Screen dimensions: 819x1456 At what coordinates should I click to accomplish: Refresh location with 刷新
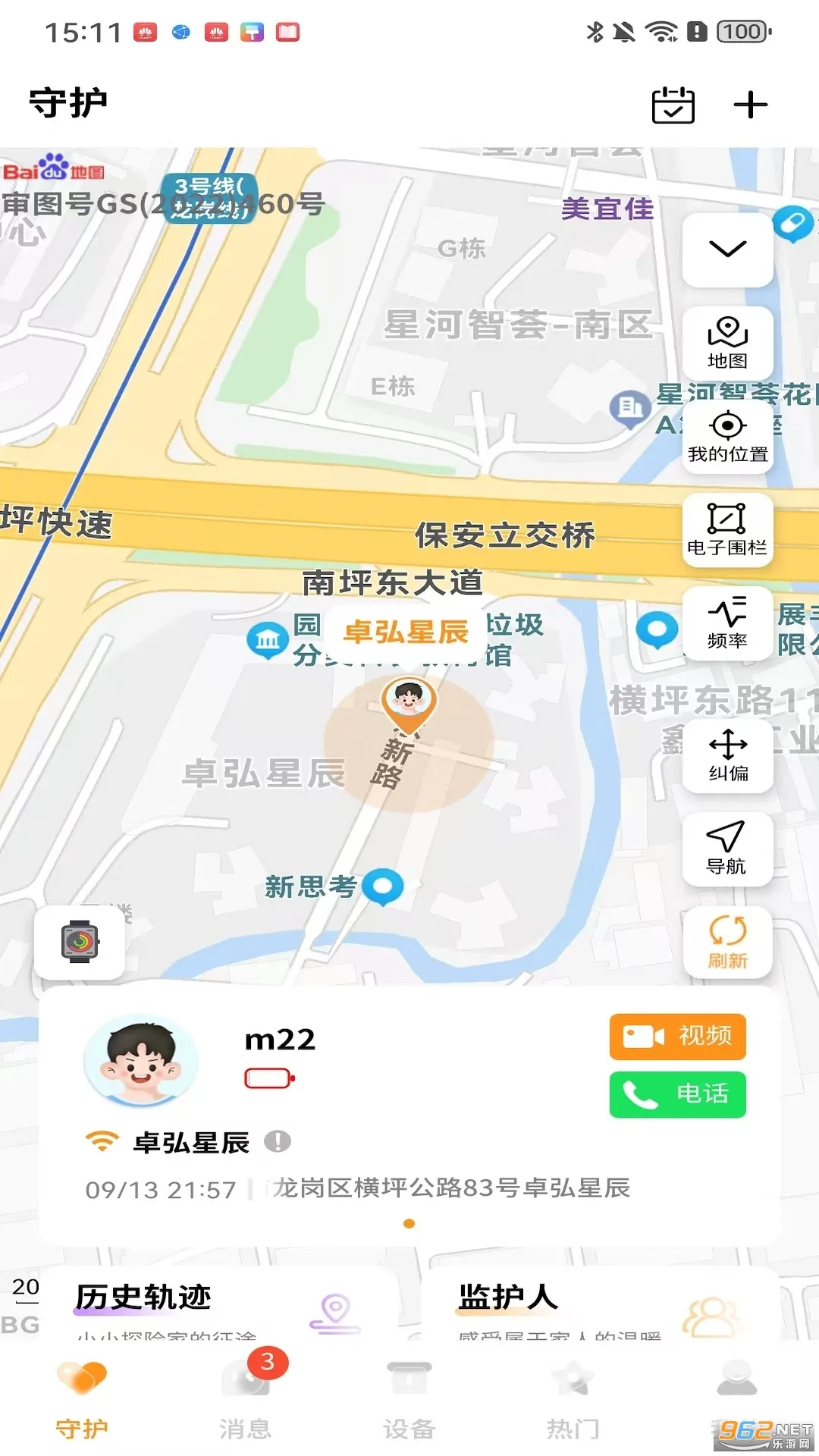[727, 942]
